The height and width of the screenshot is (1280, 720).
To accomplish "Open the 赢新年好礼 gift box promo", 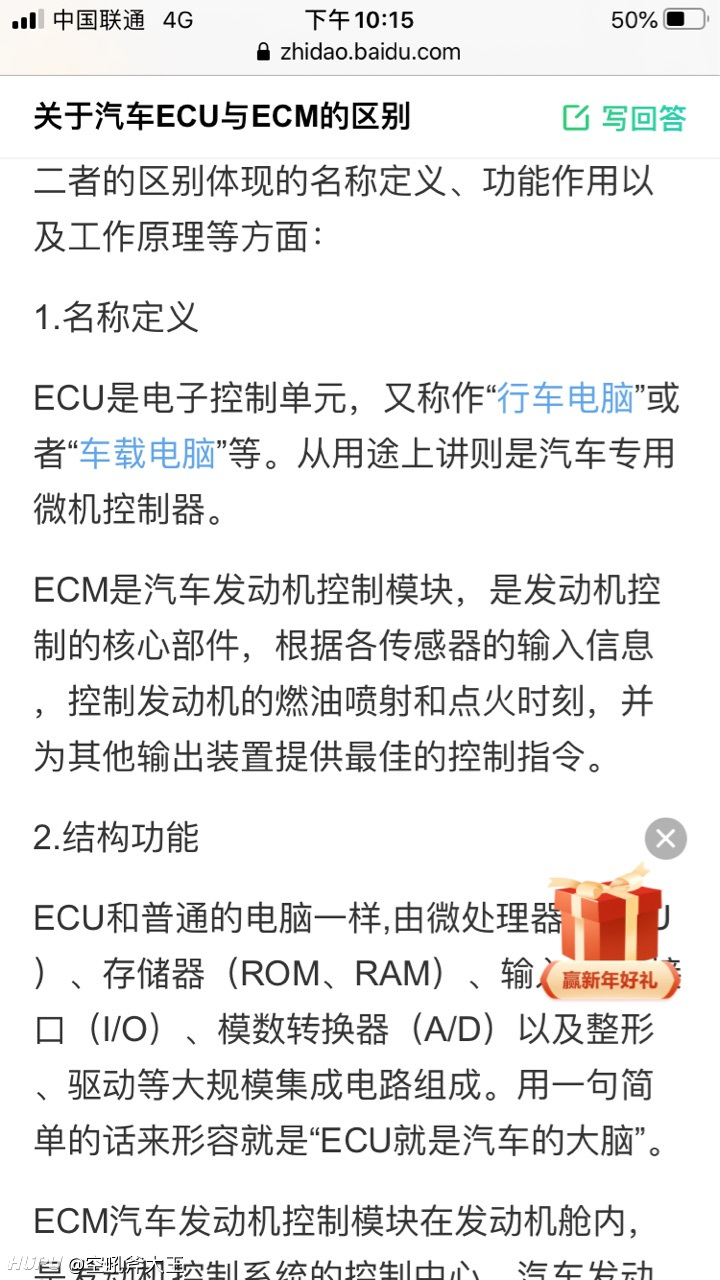I will [610, 934].
